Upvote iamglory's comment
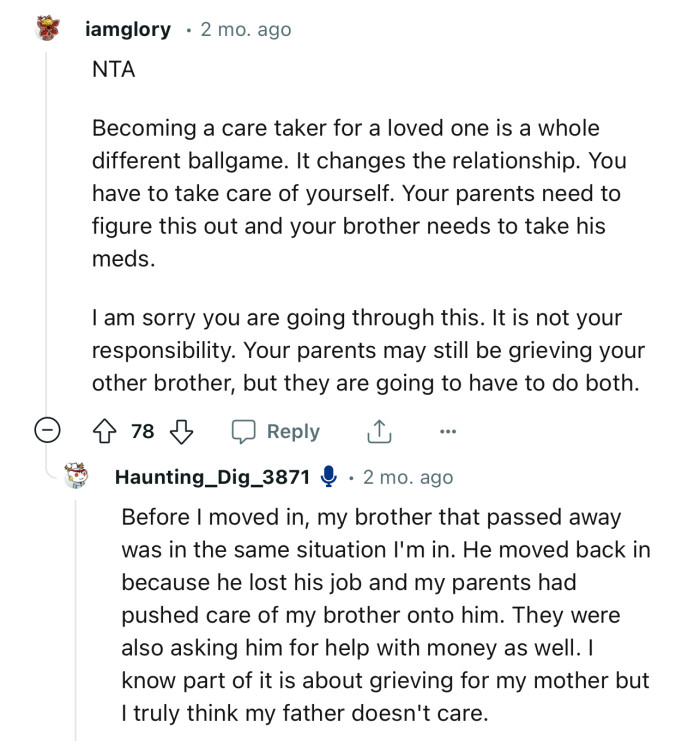This screenshot has width=700, height=741. click(106, 432)
